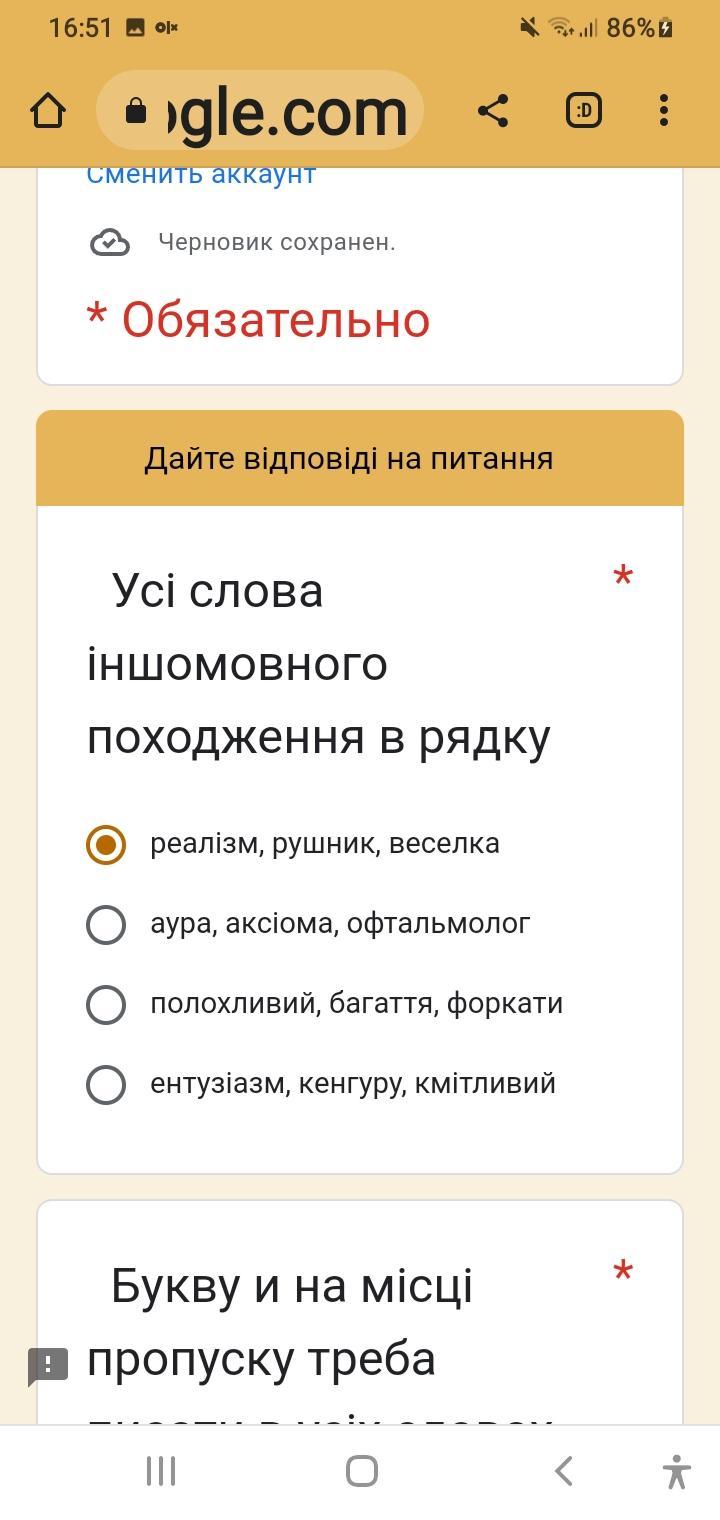Screen dimensions: 720x1520
Task: Share this page
Action: pos(492,110)
